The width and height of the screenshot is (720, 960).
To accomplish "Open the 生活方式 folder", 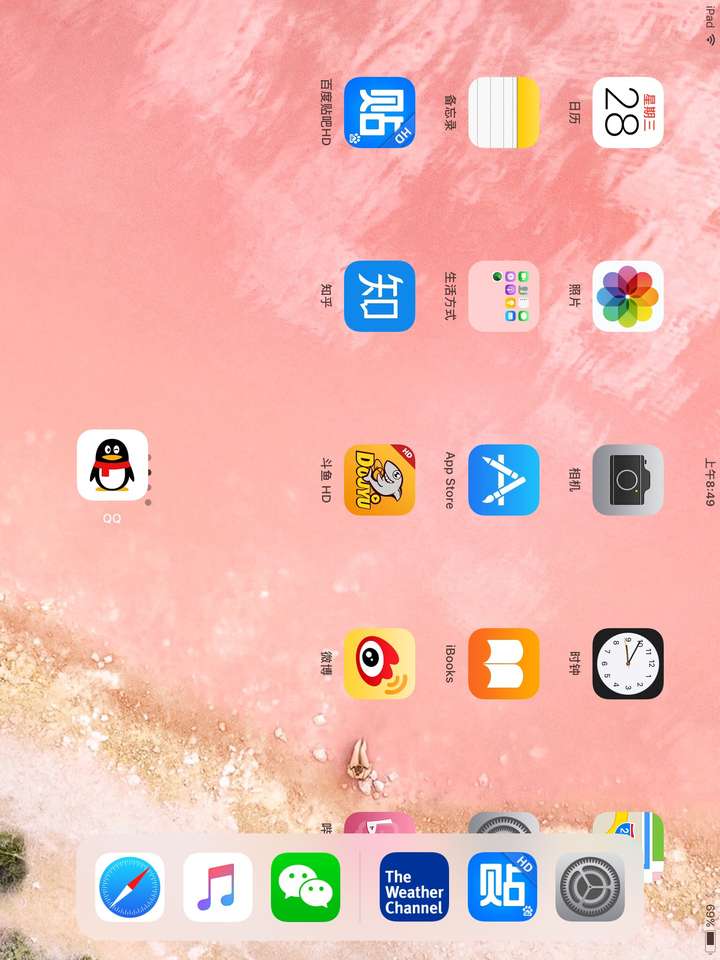I will pyautogui.click(x=503, y=296).
